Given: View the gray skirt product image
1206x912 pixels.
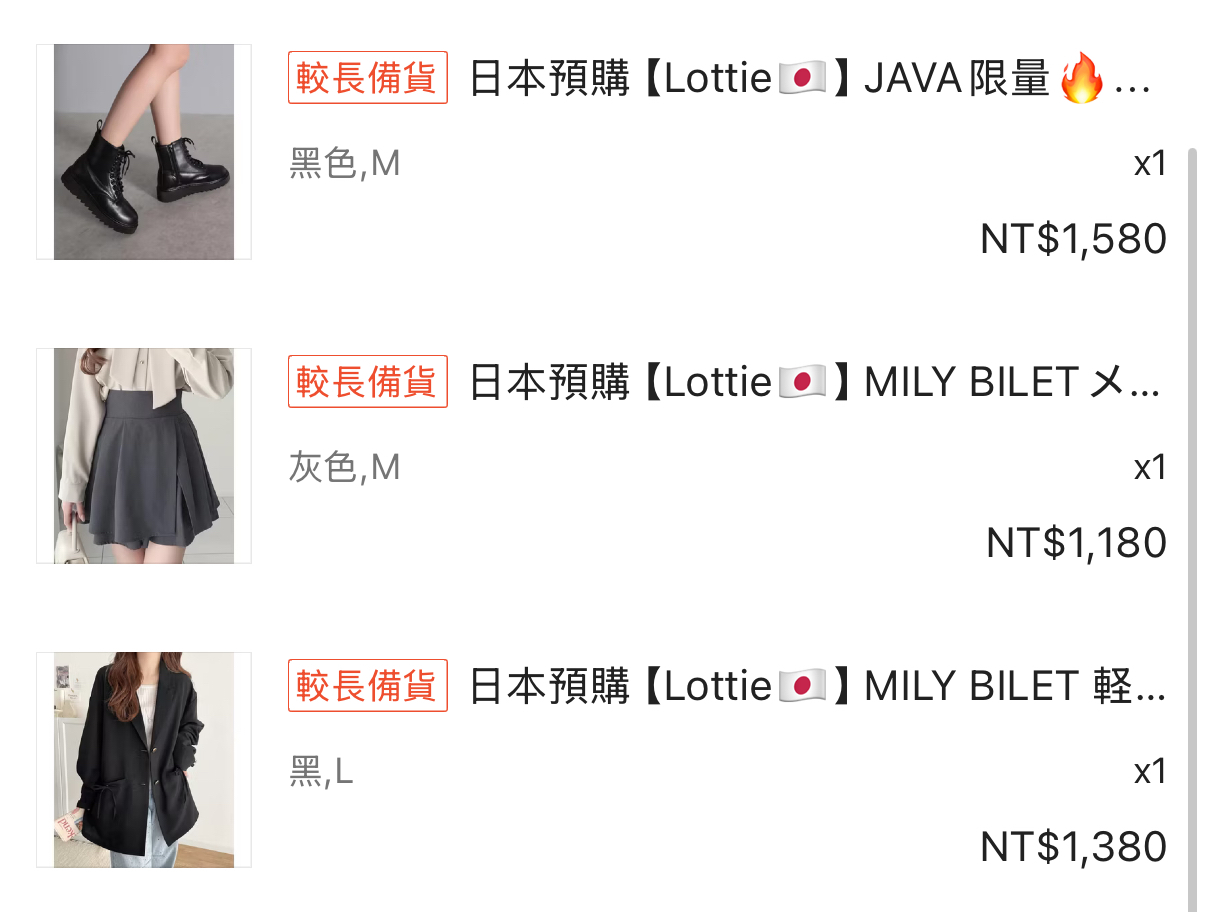Looking at the screenshot, I should pos(143,456).
